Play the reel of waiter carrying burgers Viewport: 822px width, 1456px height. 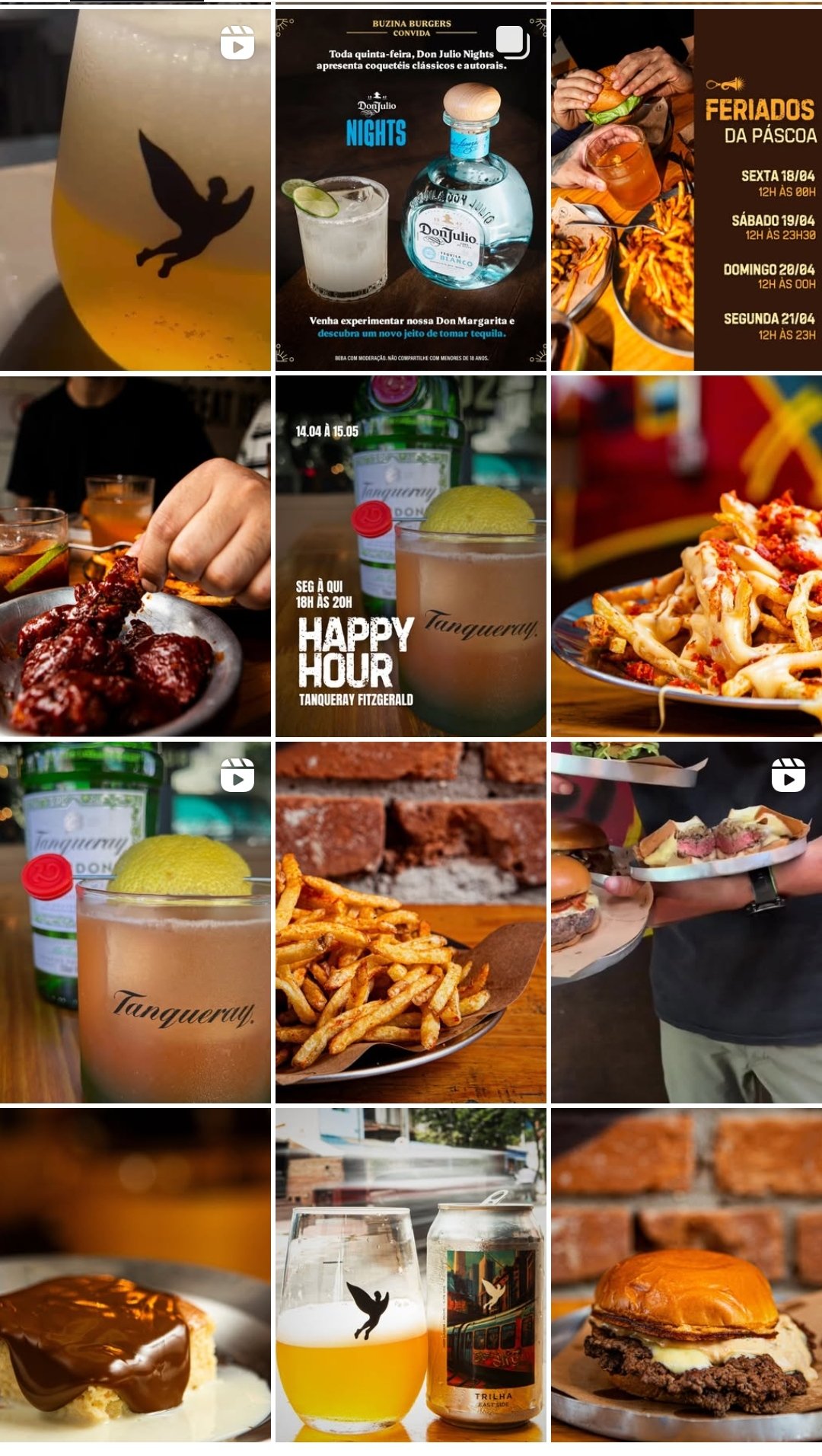click(687, 923)
